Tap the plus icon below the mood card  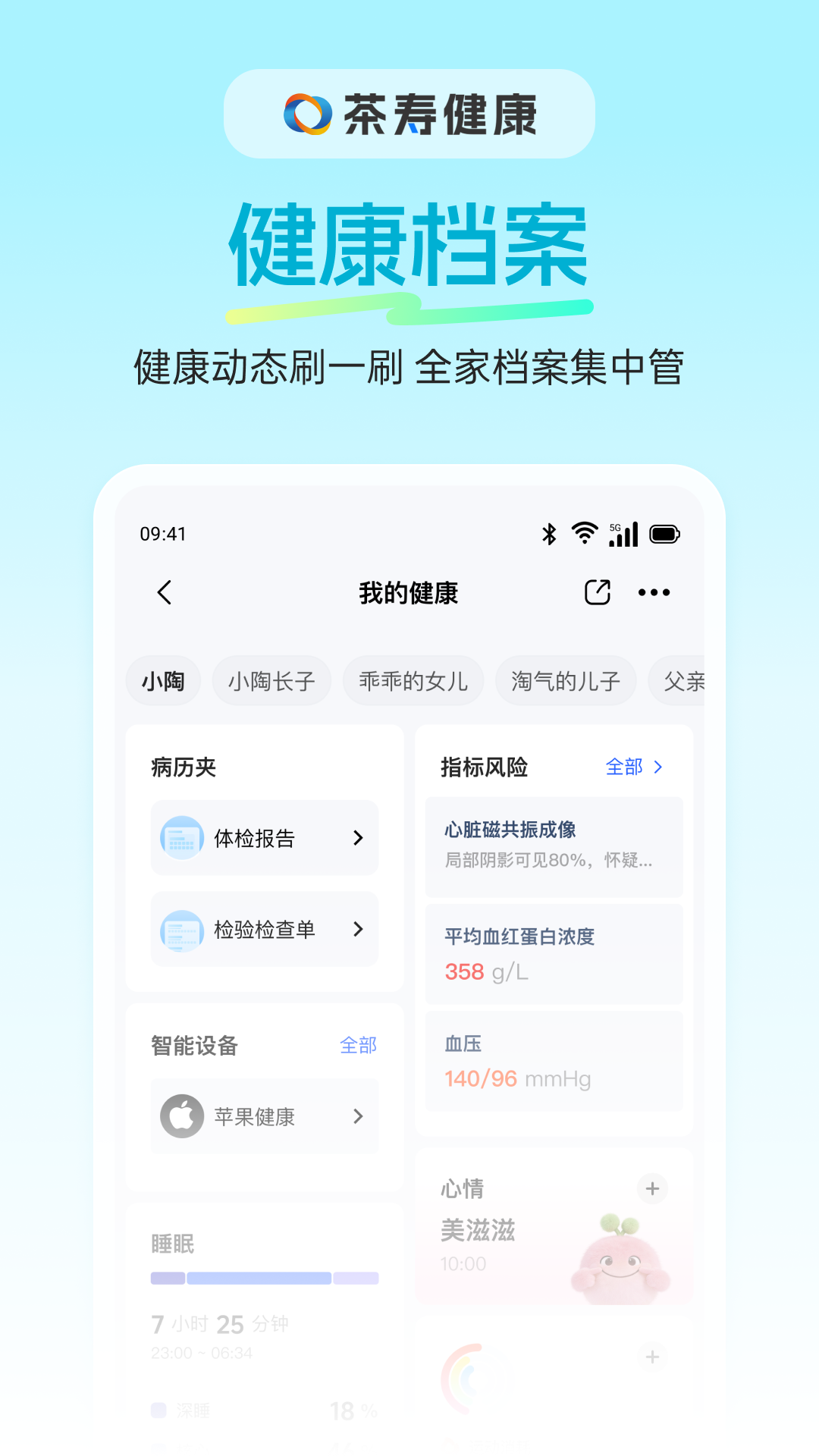651,1357
